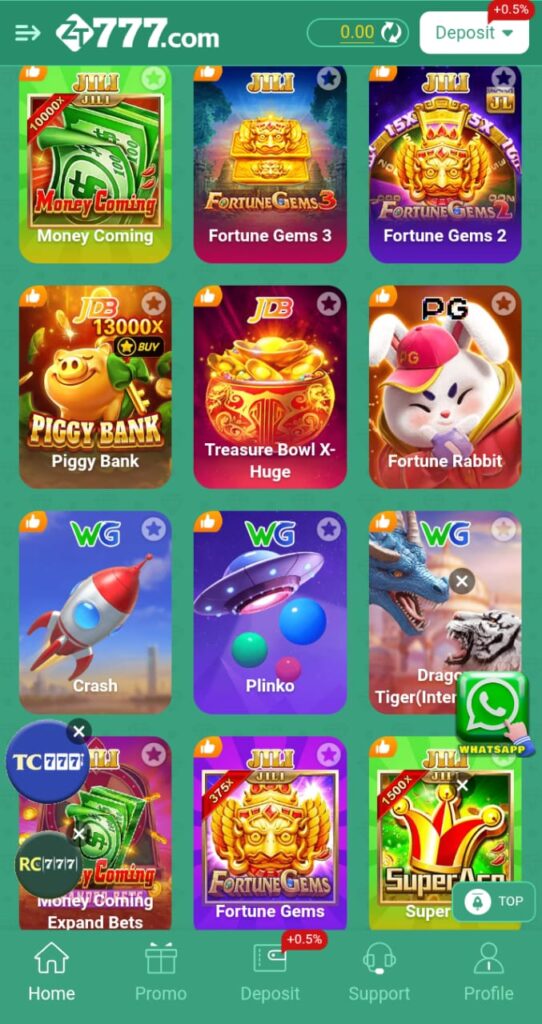Image resolution: width=542 pixels, height=1024 pixels.
Task: Play the Fortune Gems 2 game
Action: click(445, 164)
